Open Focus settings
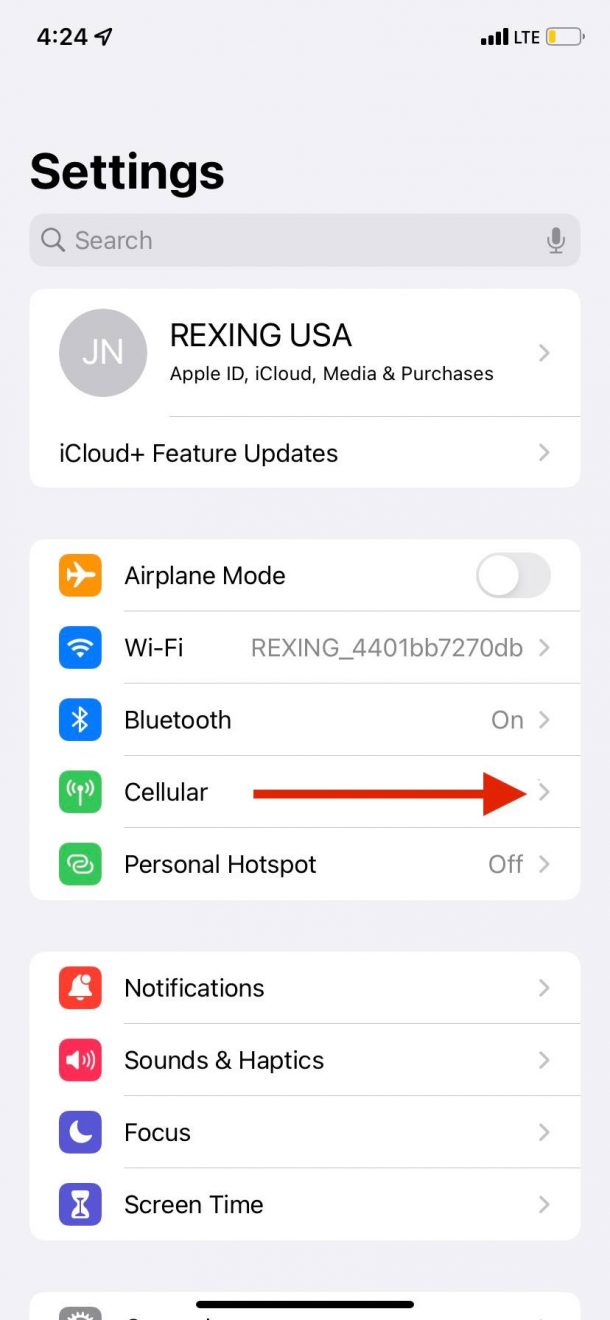This screenshot has height=1320, width=610. tap(305, 1132)
